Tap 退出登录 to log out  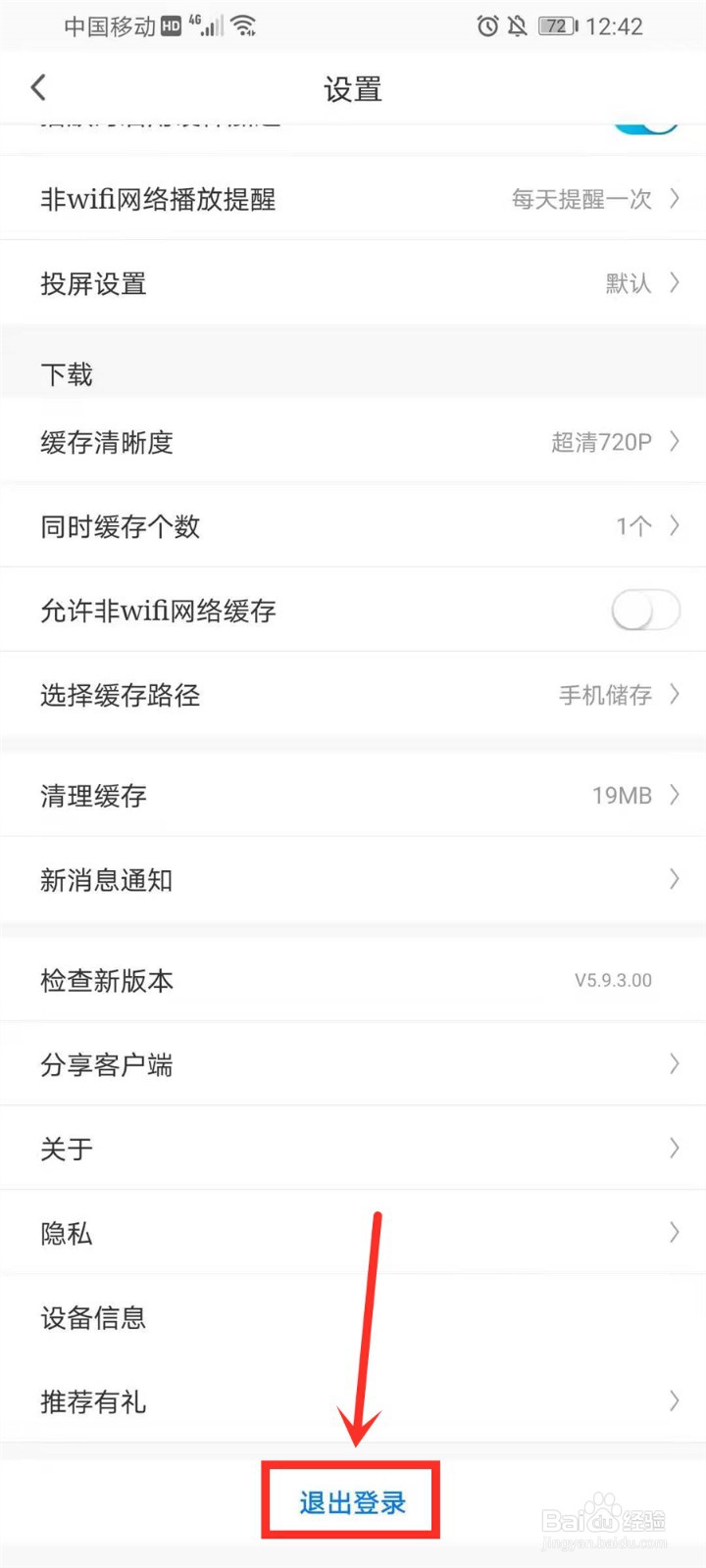tap(350, 1499)
